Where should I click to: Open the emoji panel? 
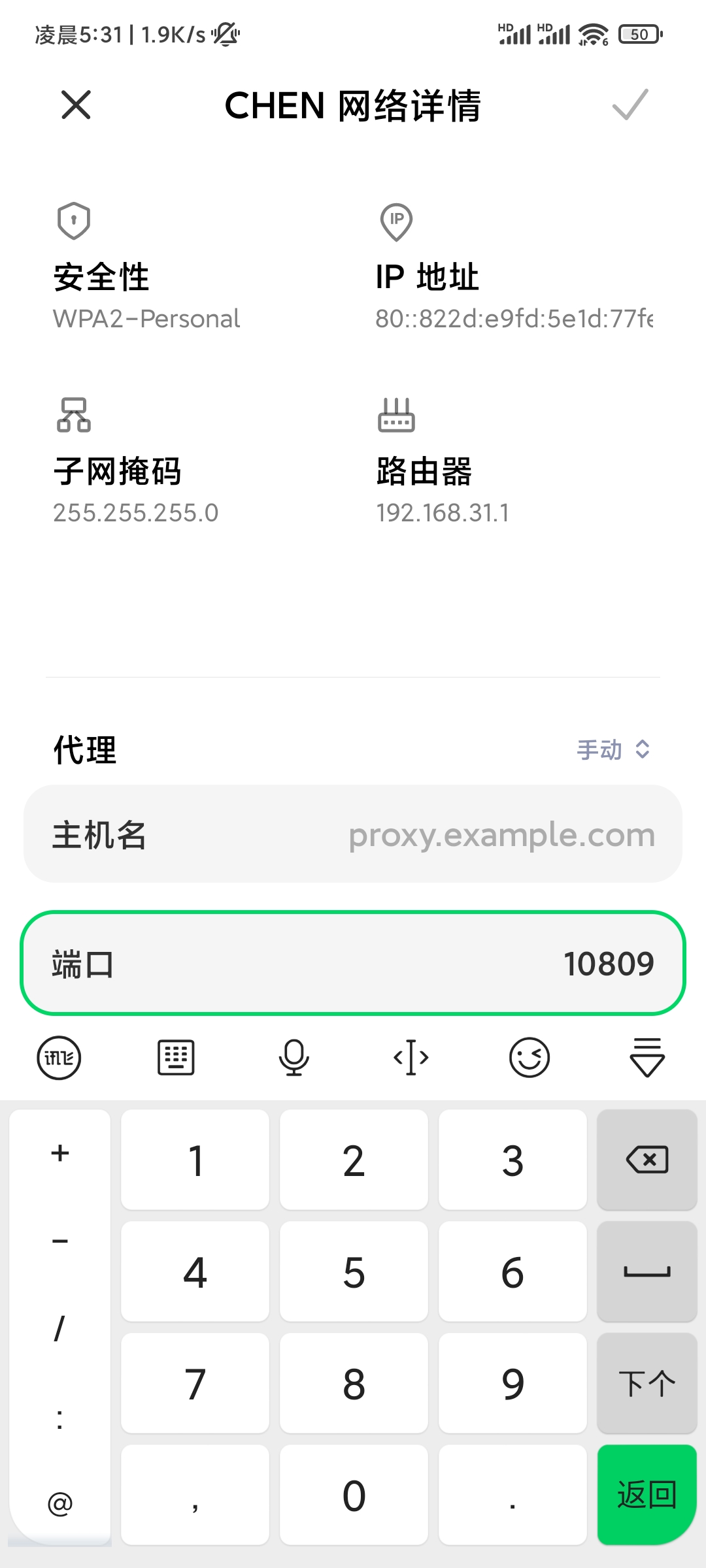[x=529, y=1057]
